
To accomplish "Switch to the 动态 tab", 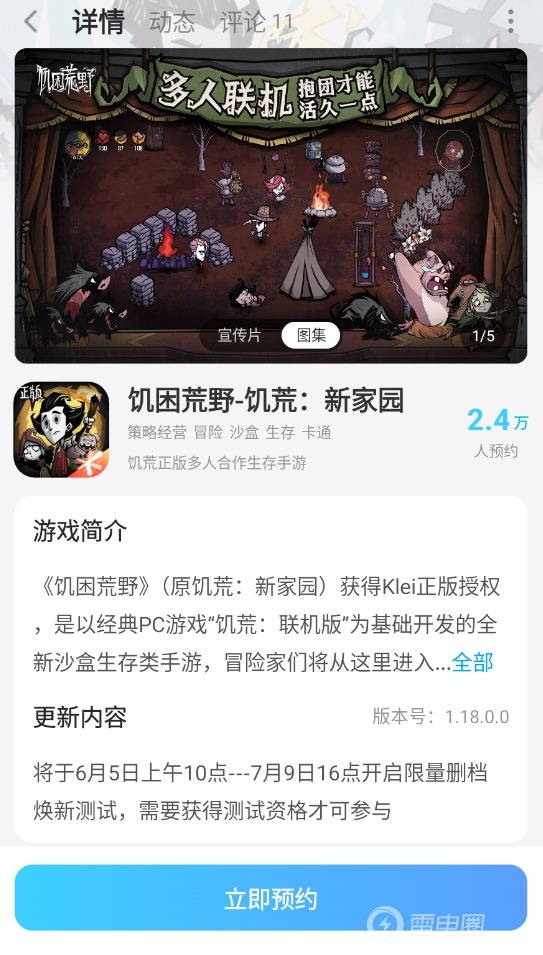I will point(172,23).
